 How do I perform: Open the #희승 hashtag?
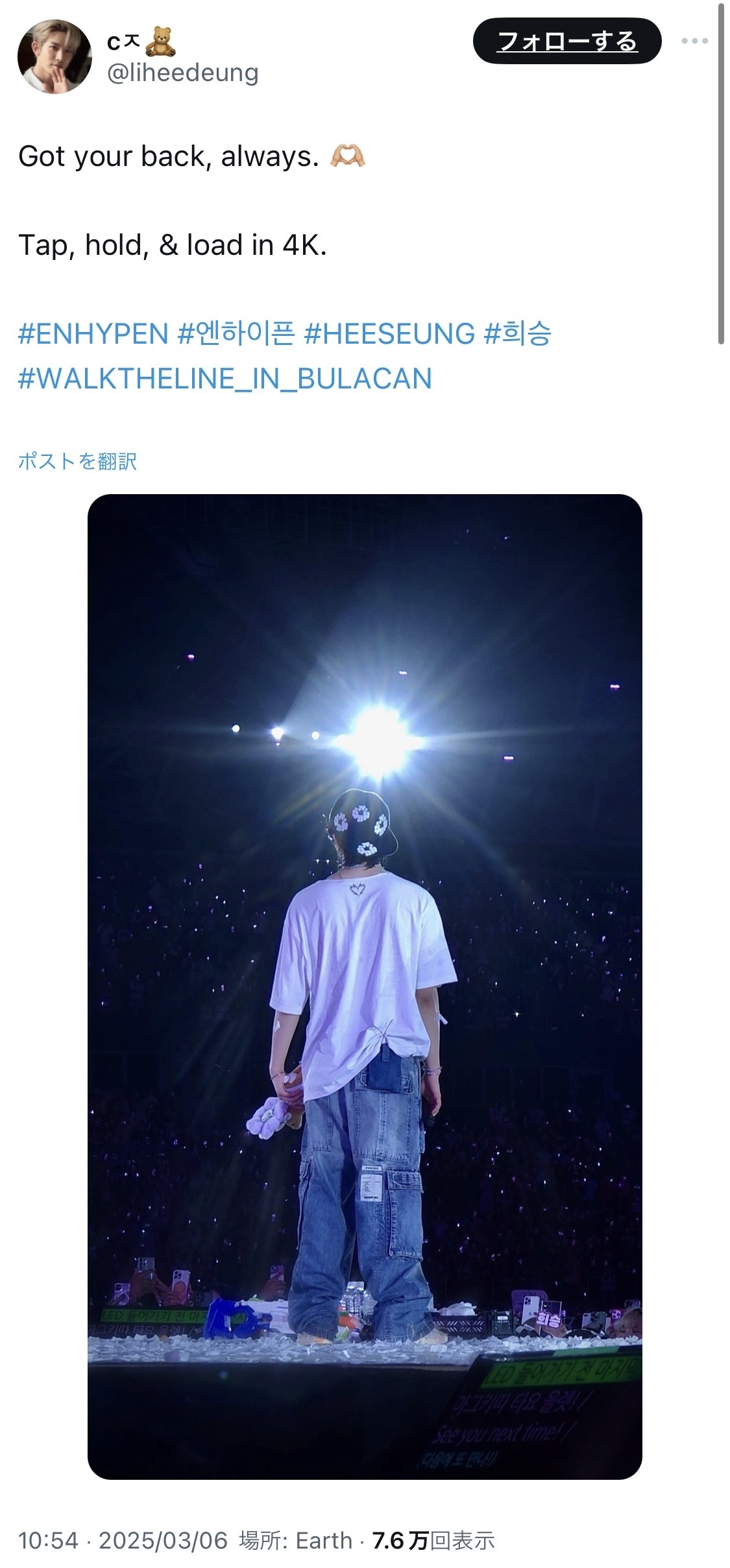tap(518, 334)
